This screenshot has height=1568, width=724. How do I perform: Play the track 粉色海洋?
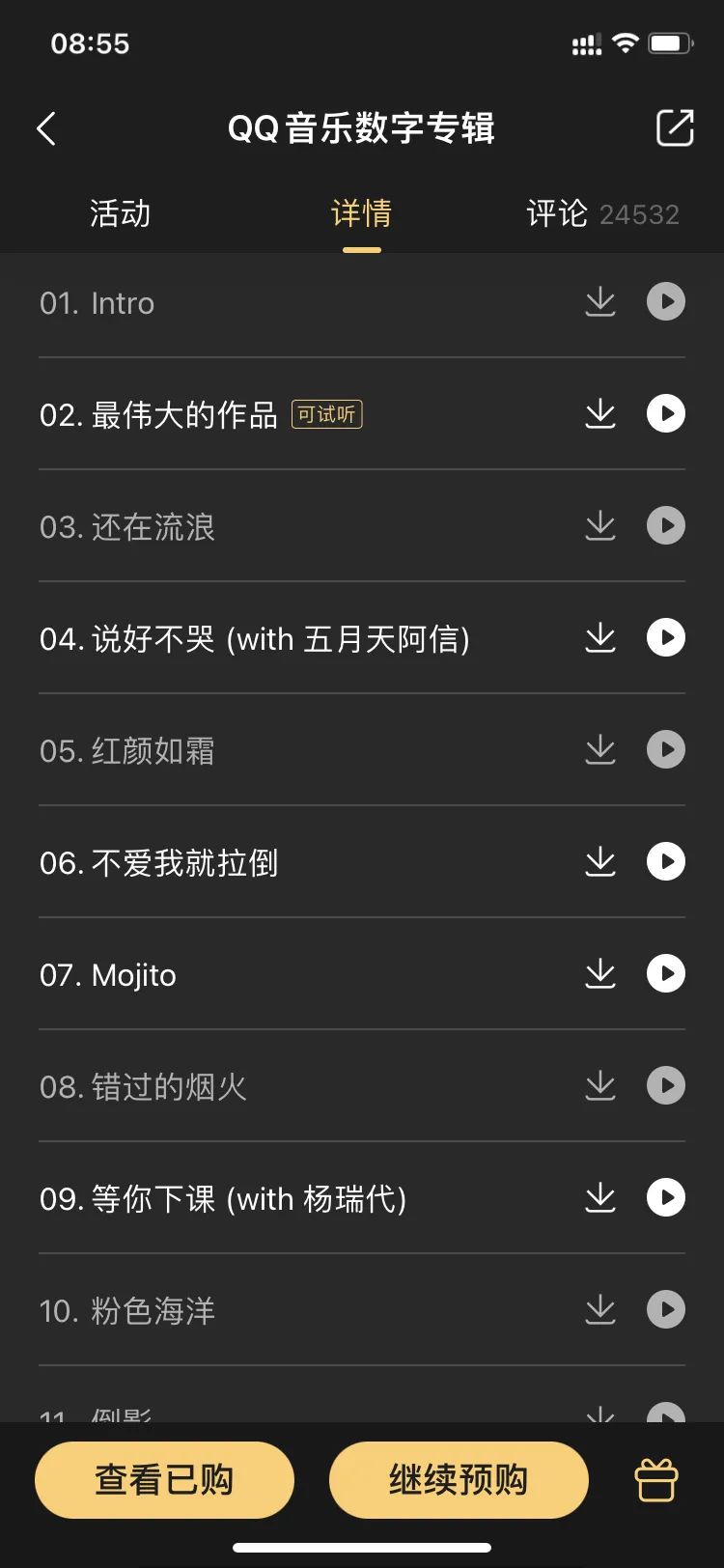pyautogui.click(x=665, y=1309)
